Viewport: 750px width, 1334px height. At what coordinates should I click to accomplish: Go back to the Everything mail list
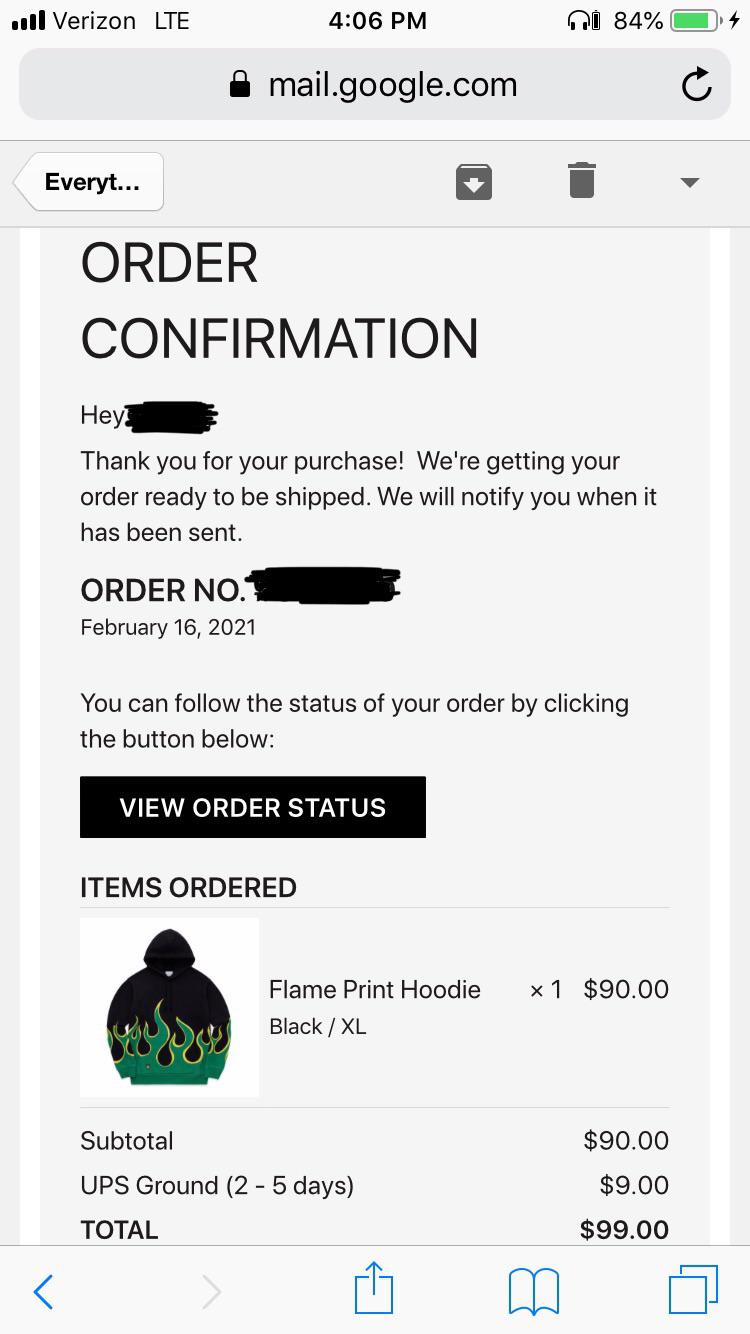coord(90,182)
